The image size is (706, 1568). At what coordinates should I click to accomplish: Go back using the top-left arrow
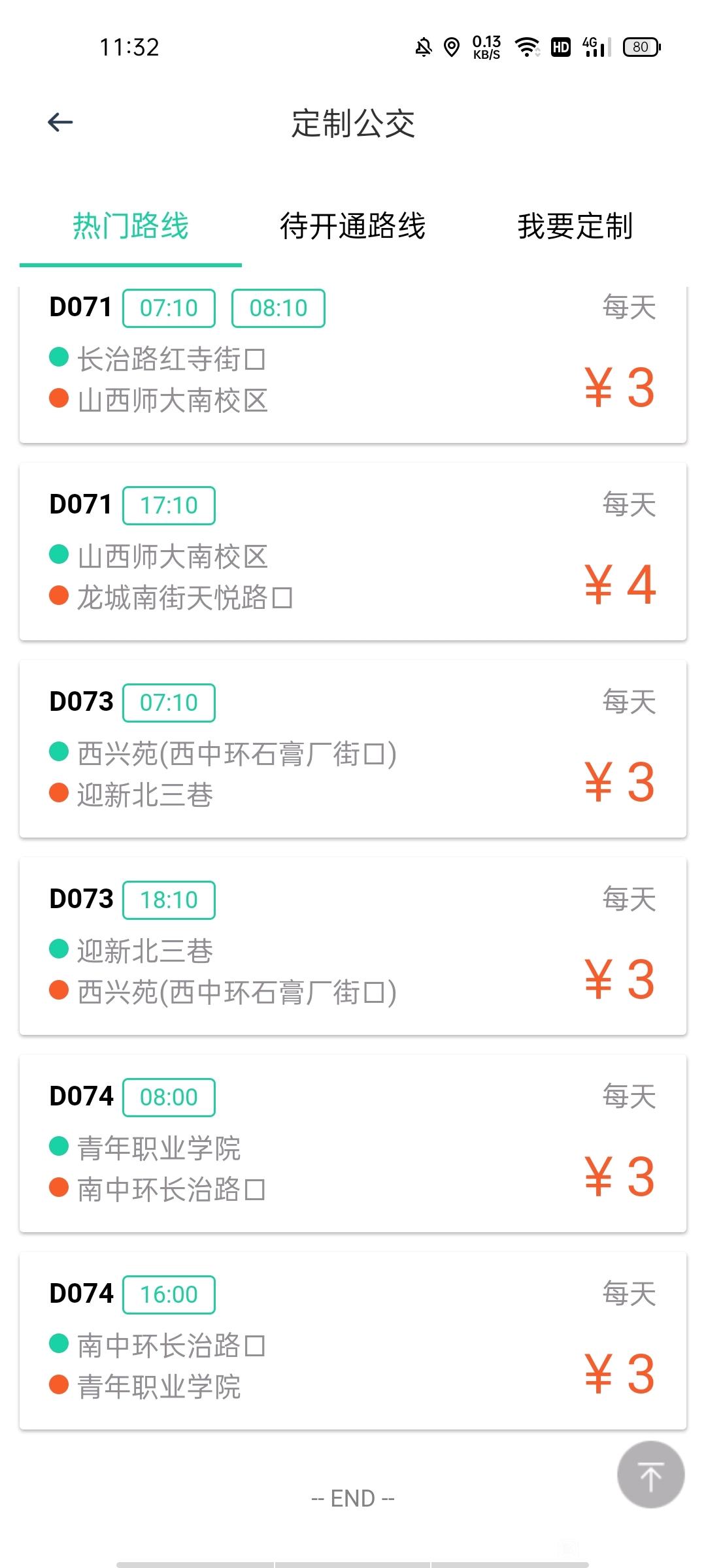coord(60,122)
